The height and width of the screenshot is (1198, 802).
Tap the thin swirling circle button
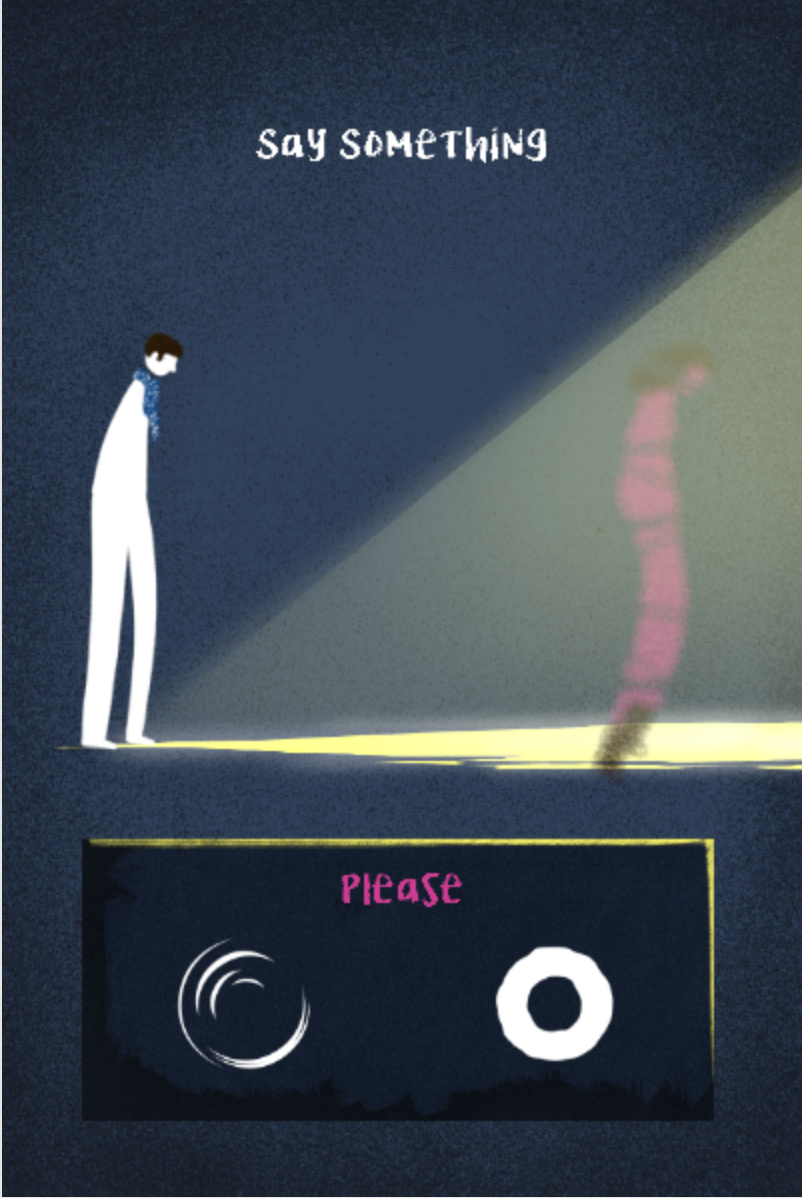[x=244, y=1004]
